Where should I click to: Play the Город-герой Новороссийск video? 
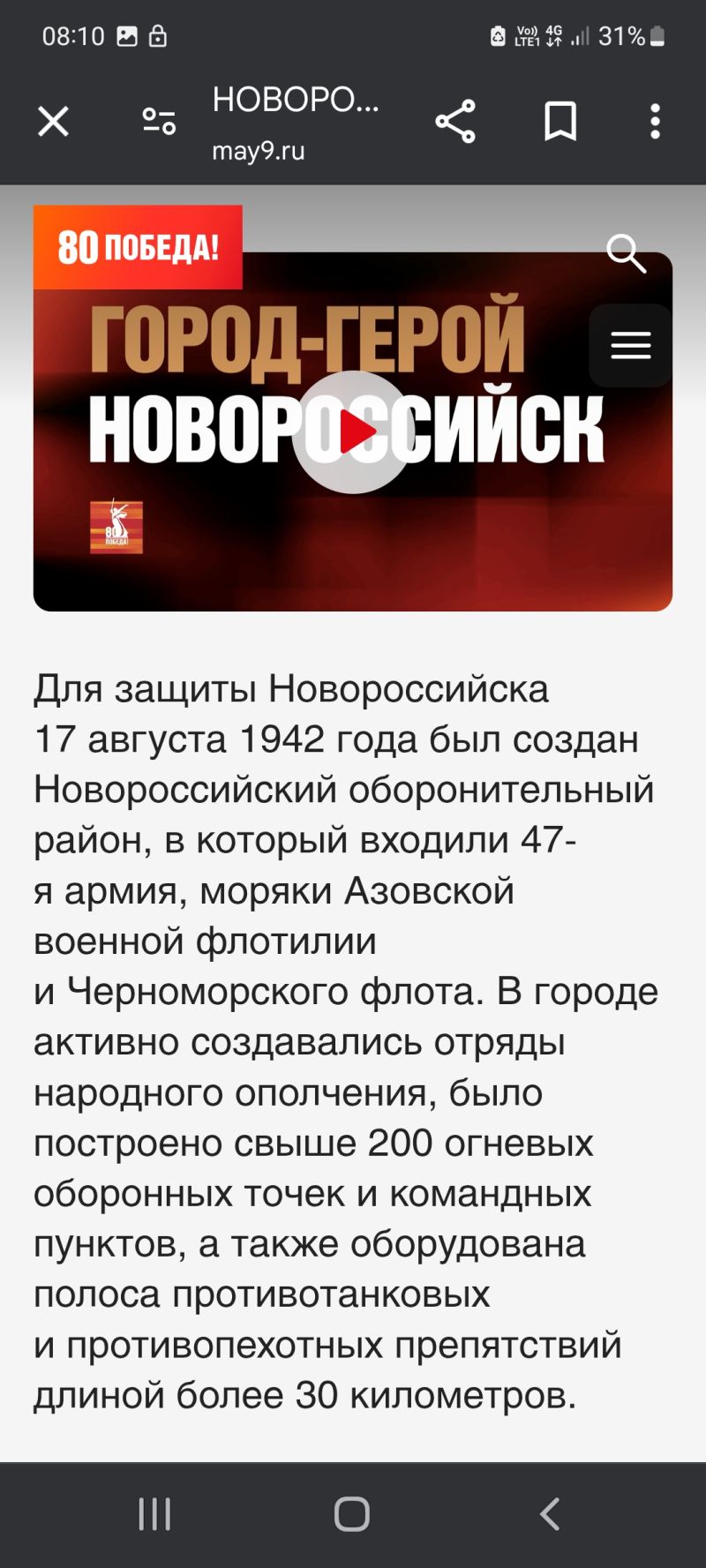coord(353,432)
